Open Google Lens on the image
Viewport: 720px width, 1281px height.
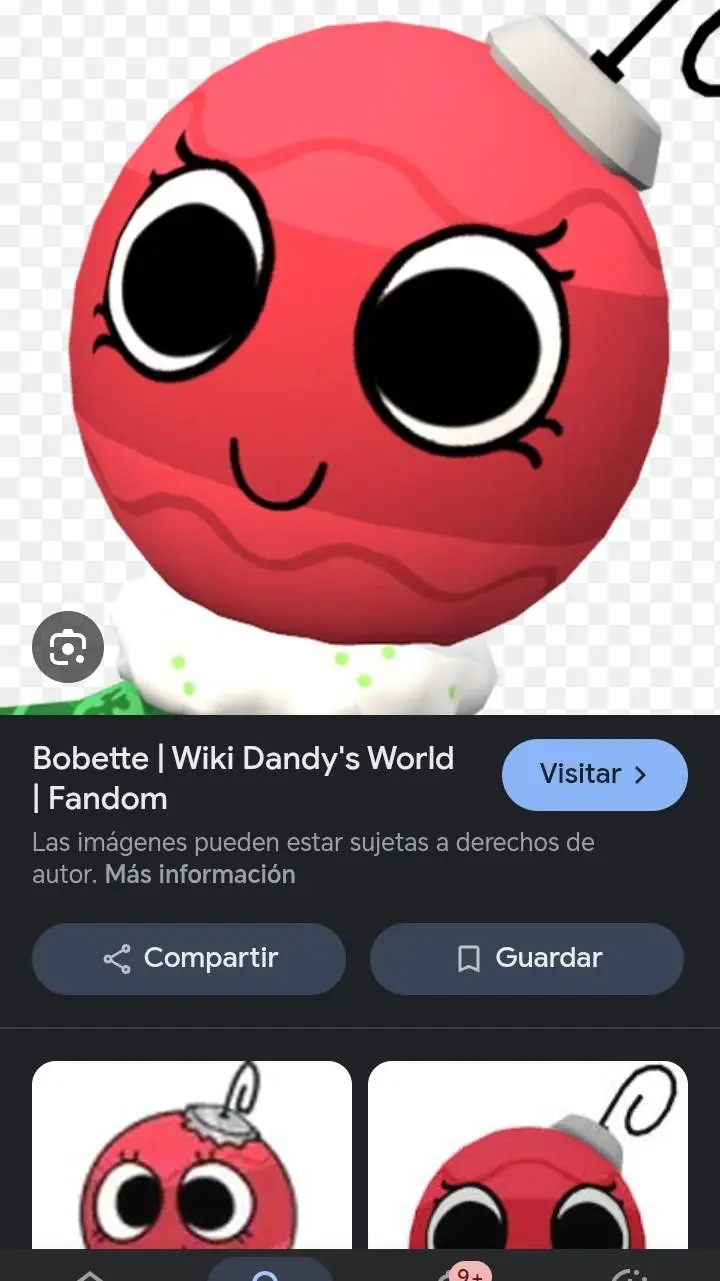68,648
